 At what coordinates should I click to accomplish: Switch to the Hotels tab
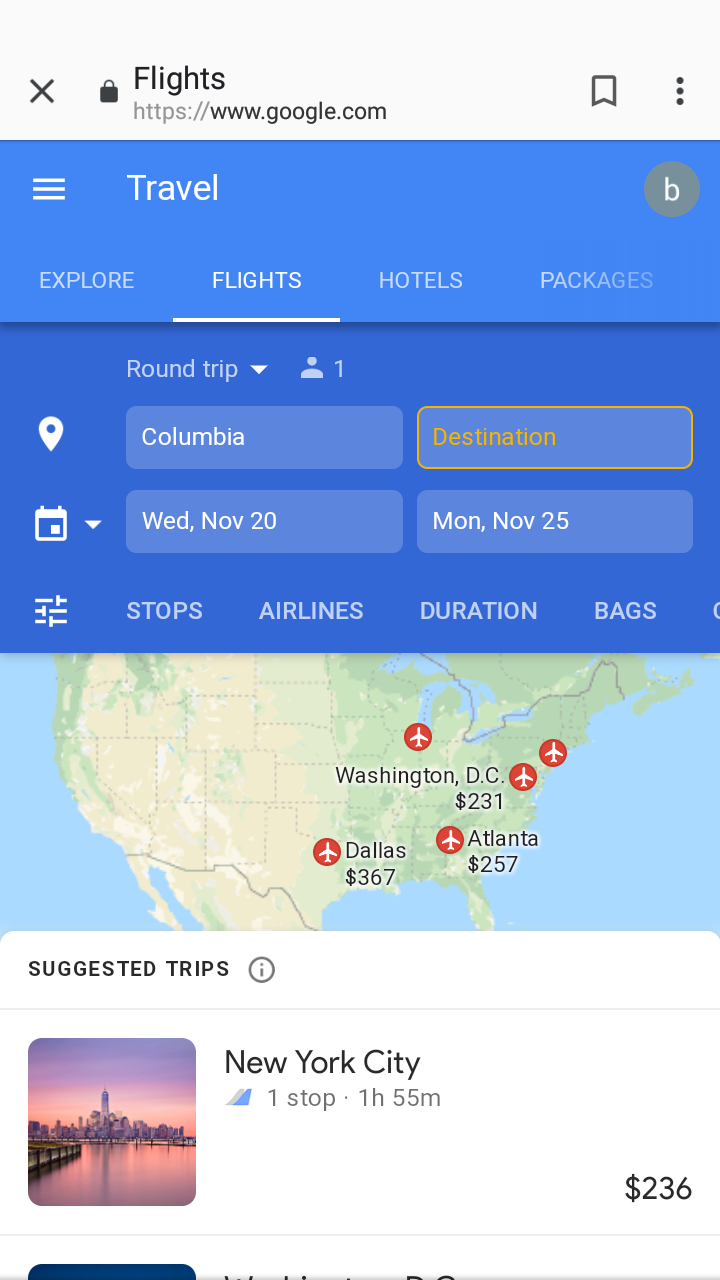coord(420,281)
